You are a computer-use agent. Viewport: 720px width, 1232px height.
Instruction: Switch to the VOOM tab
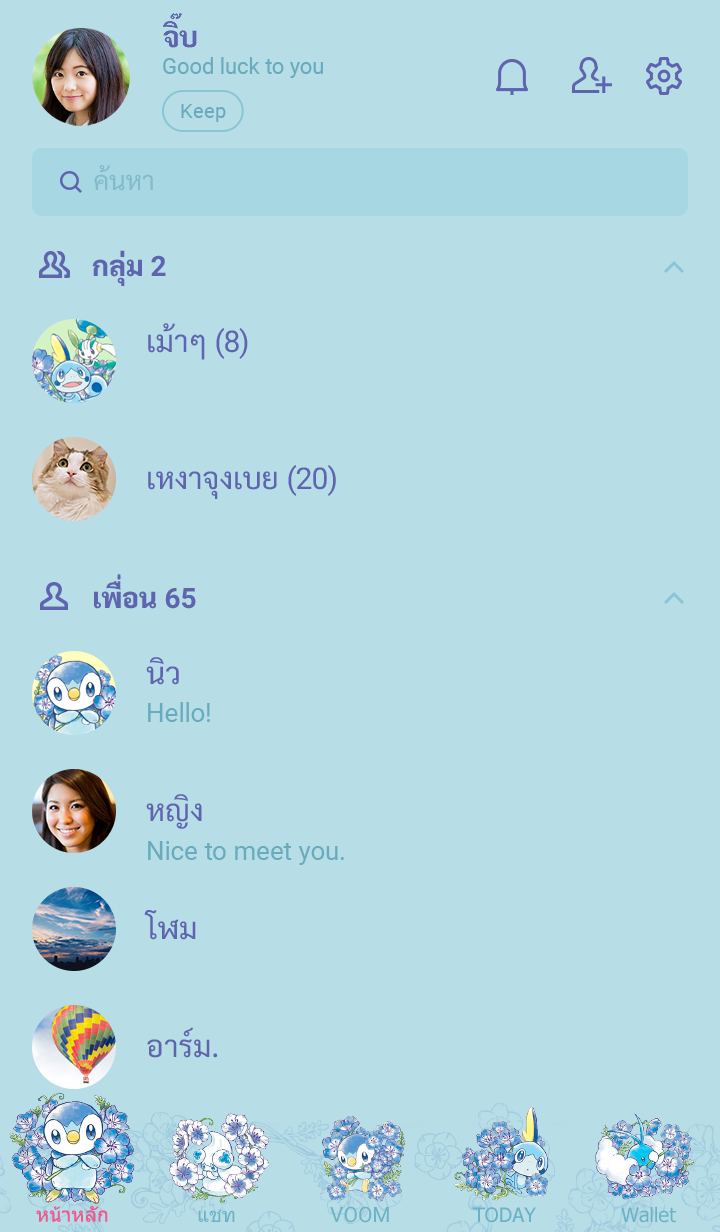coord(360,1165)
